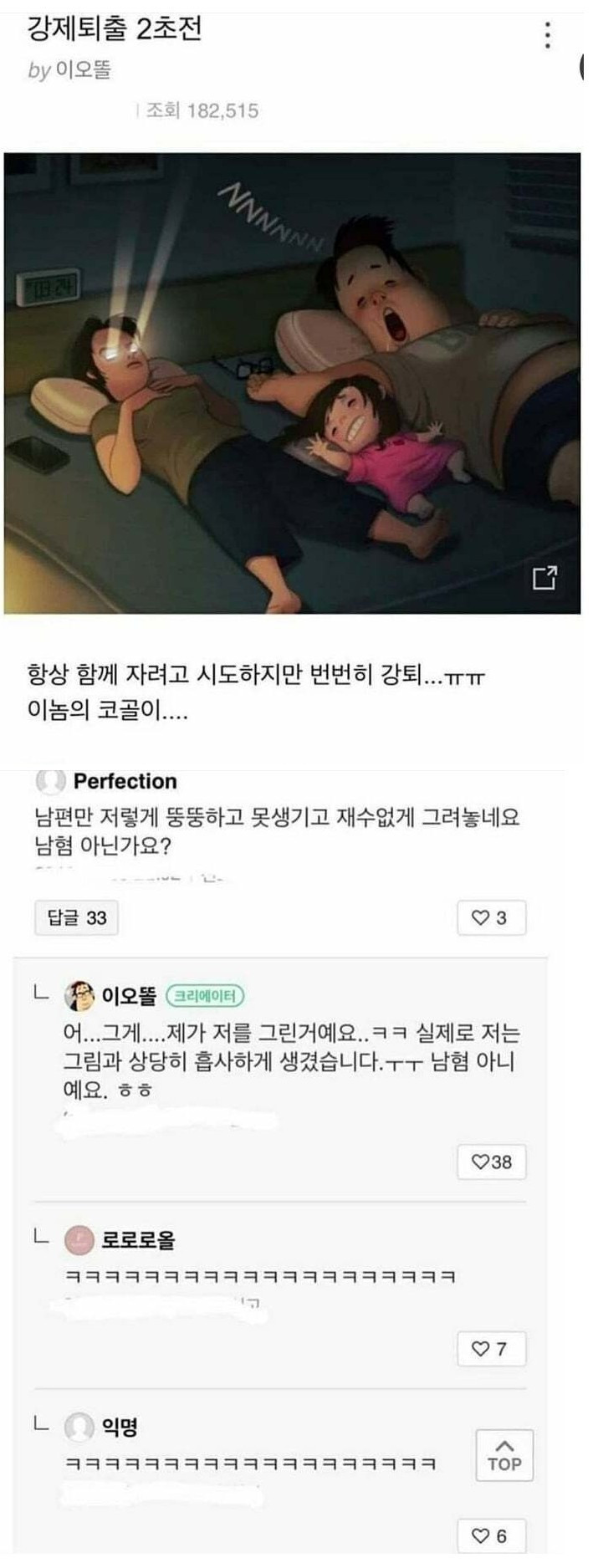Open the author profile 이오똘
The height and width of the screenshot is (1568, 593).
point(82,71)
